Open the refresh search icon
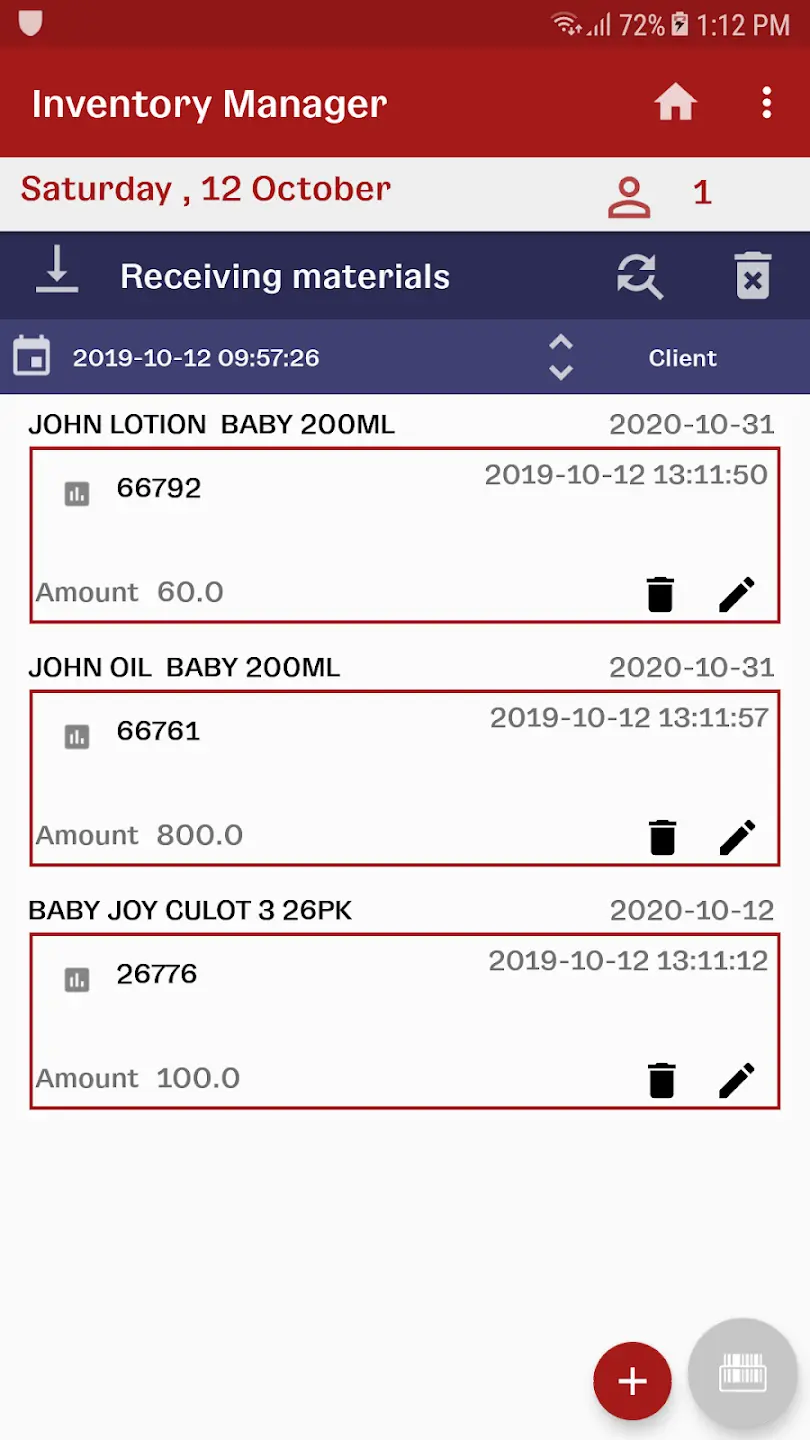 [640, 277]
